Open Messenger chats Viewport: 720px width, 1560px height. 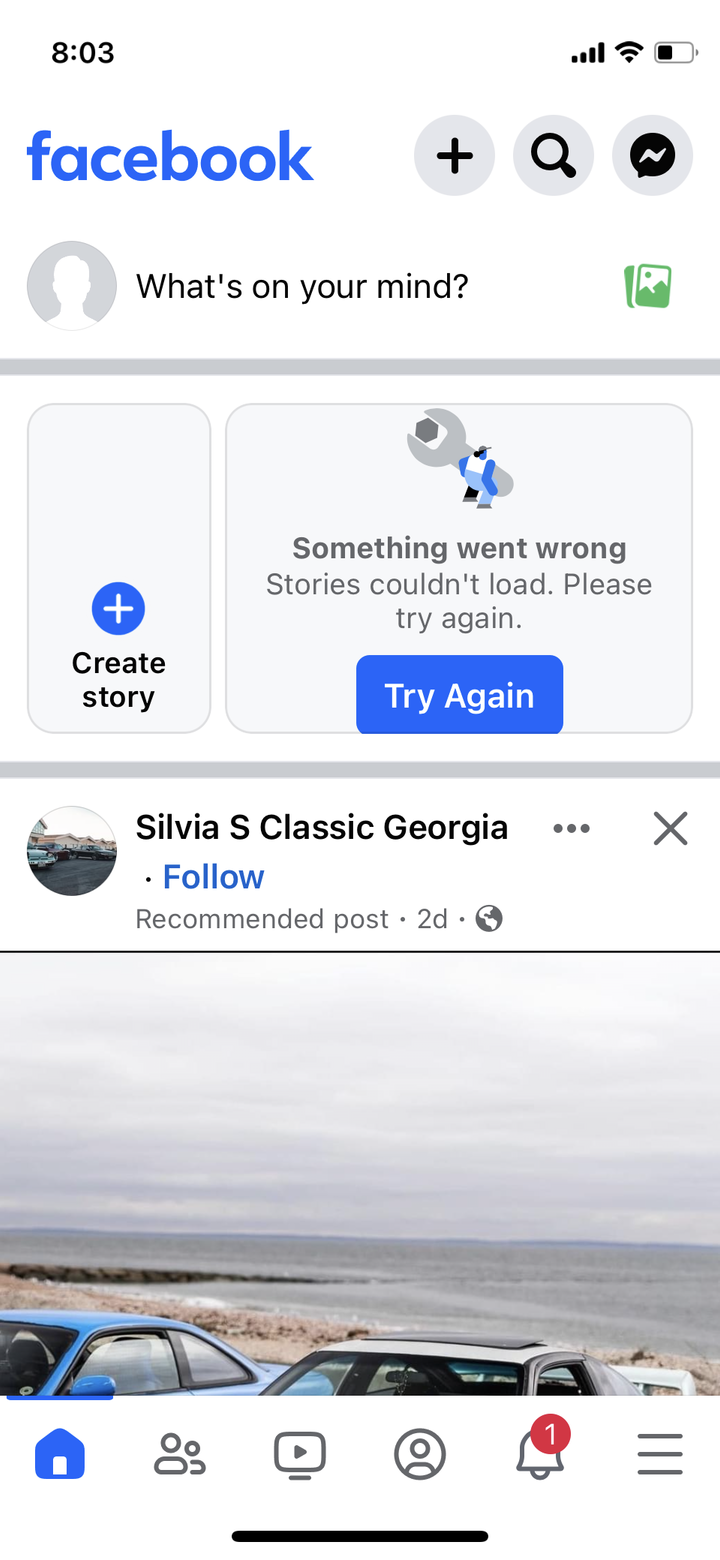point(652,156)
